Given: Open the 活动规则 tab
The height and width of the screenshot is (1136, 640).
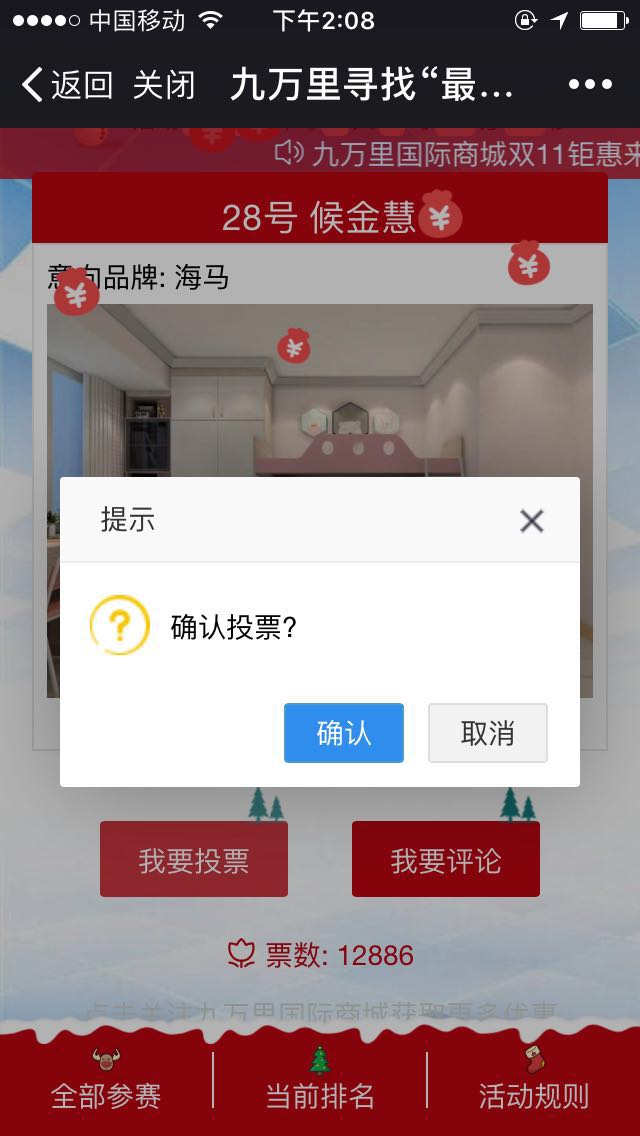Looking at the screenshot, I should pos(533,1082).
